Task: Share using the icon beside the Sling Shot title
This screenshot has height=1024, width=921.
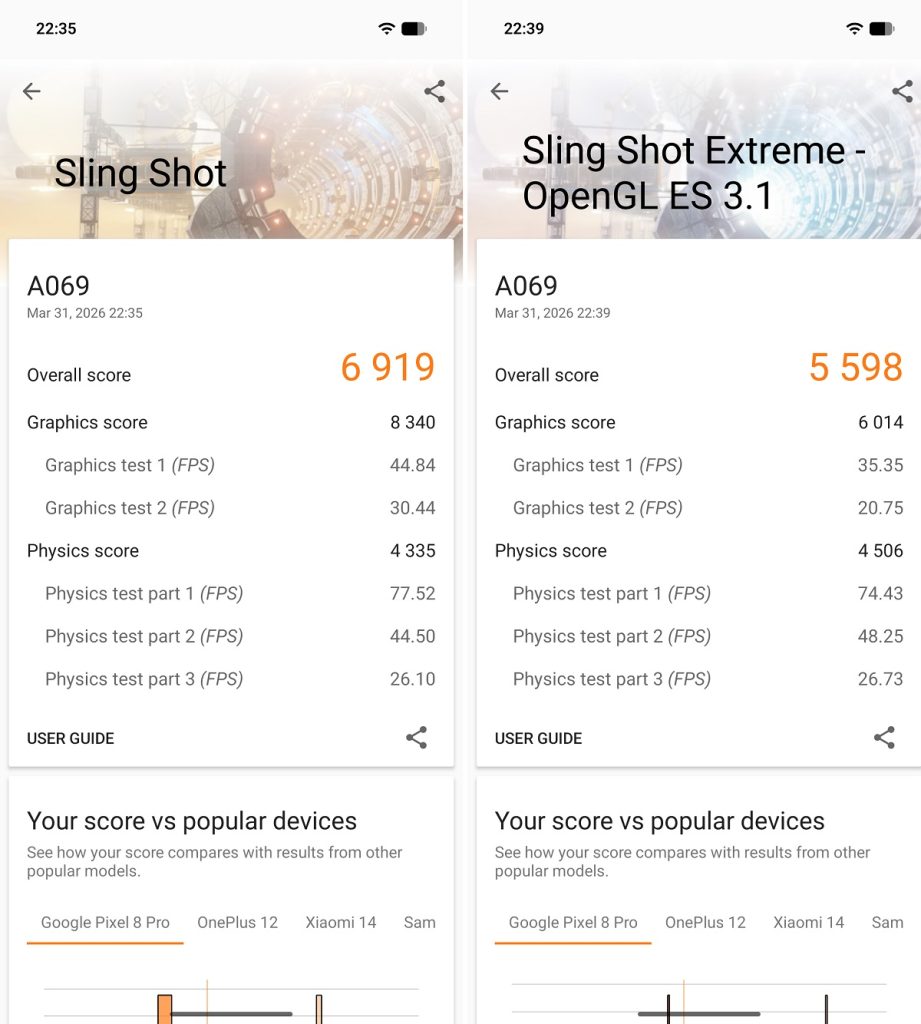Action: 434,92
